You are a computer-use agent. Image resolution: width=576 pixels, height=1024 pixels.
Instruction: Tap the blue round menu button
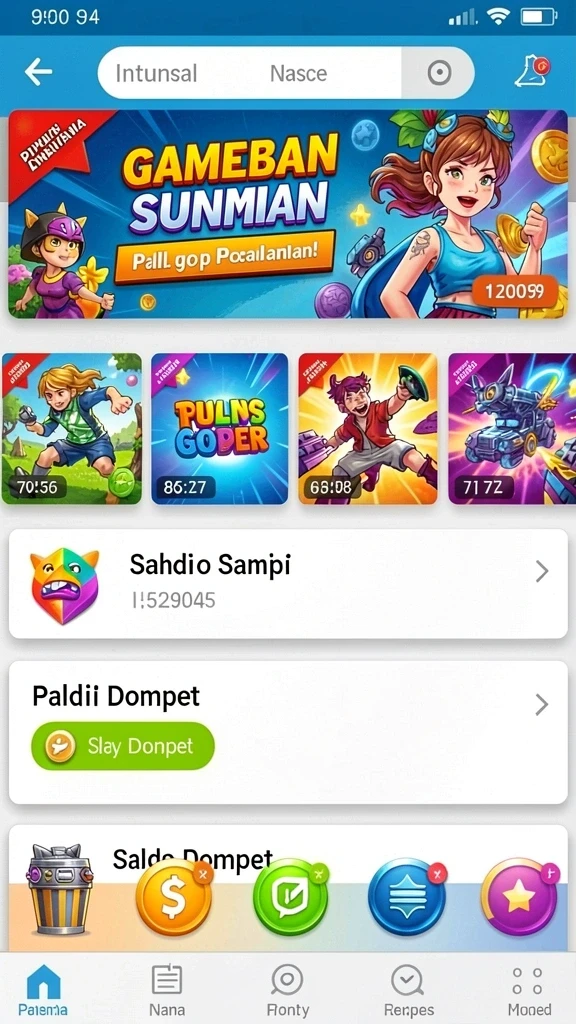pos(407,896)
